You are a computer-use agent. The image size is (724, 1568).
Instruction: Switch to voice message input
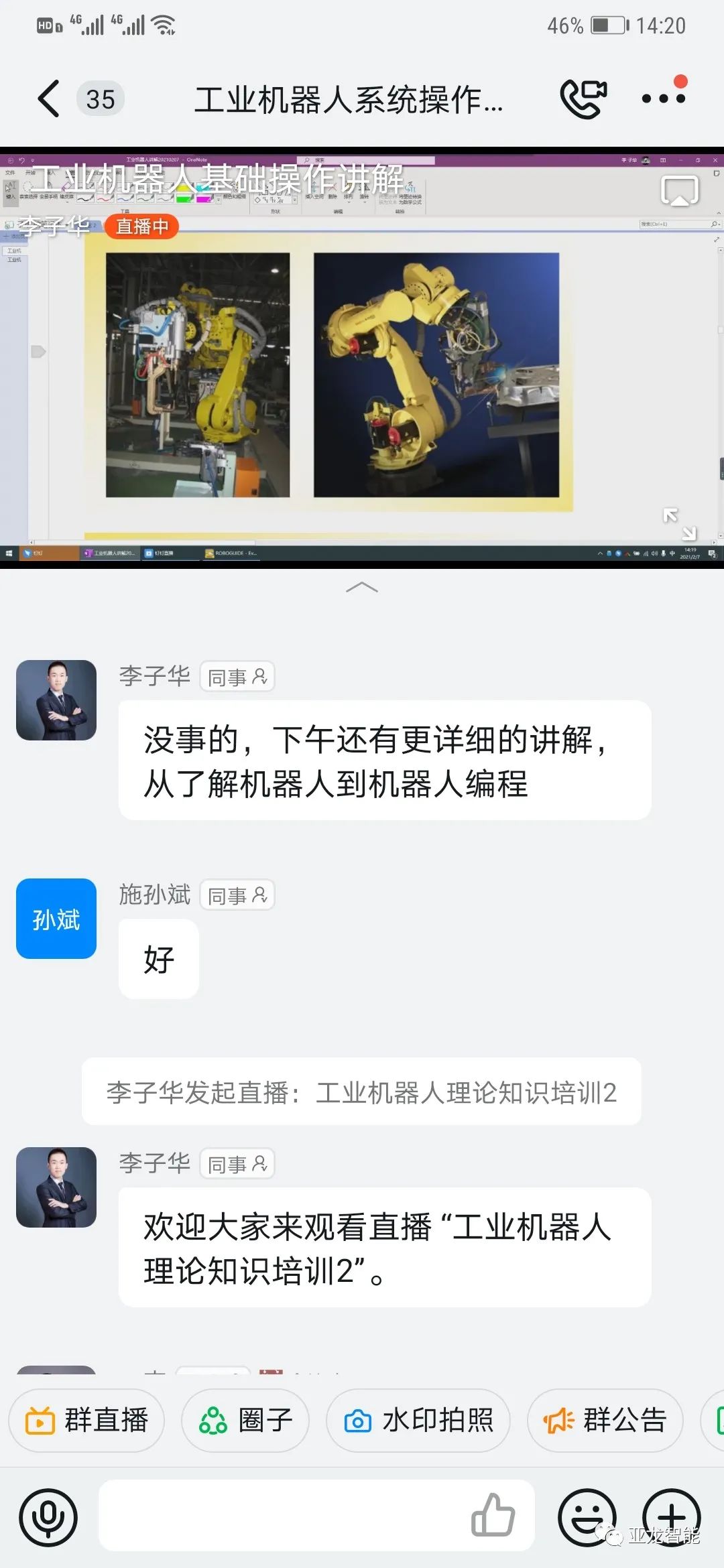[48, 1517]
